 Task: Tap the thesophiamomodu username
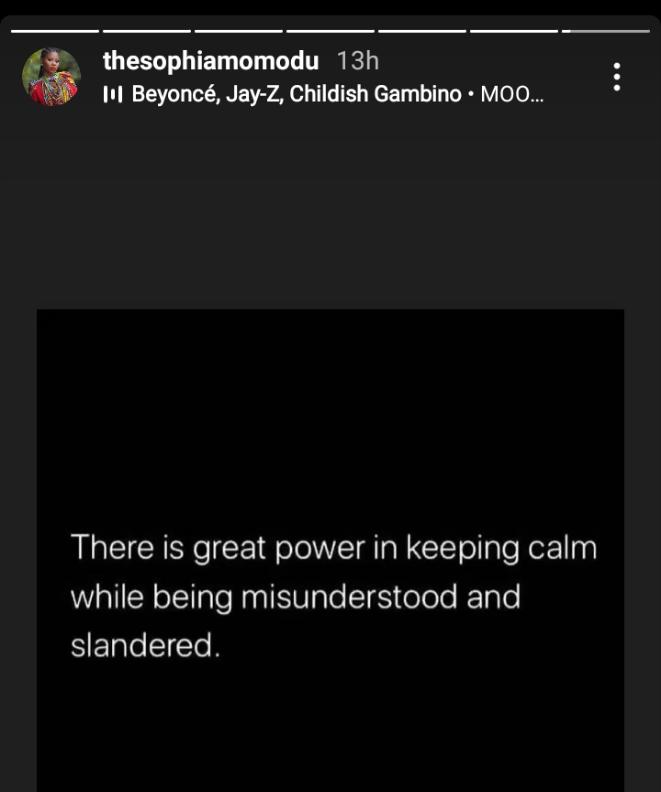[x=211, y=61]
